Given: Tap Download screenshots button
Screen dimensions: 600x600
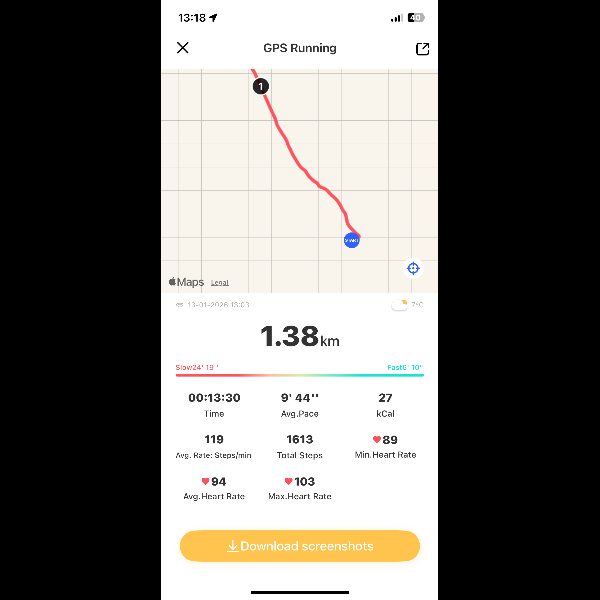Looking at the screenshot, I should click(x=300, y=546).
